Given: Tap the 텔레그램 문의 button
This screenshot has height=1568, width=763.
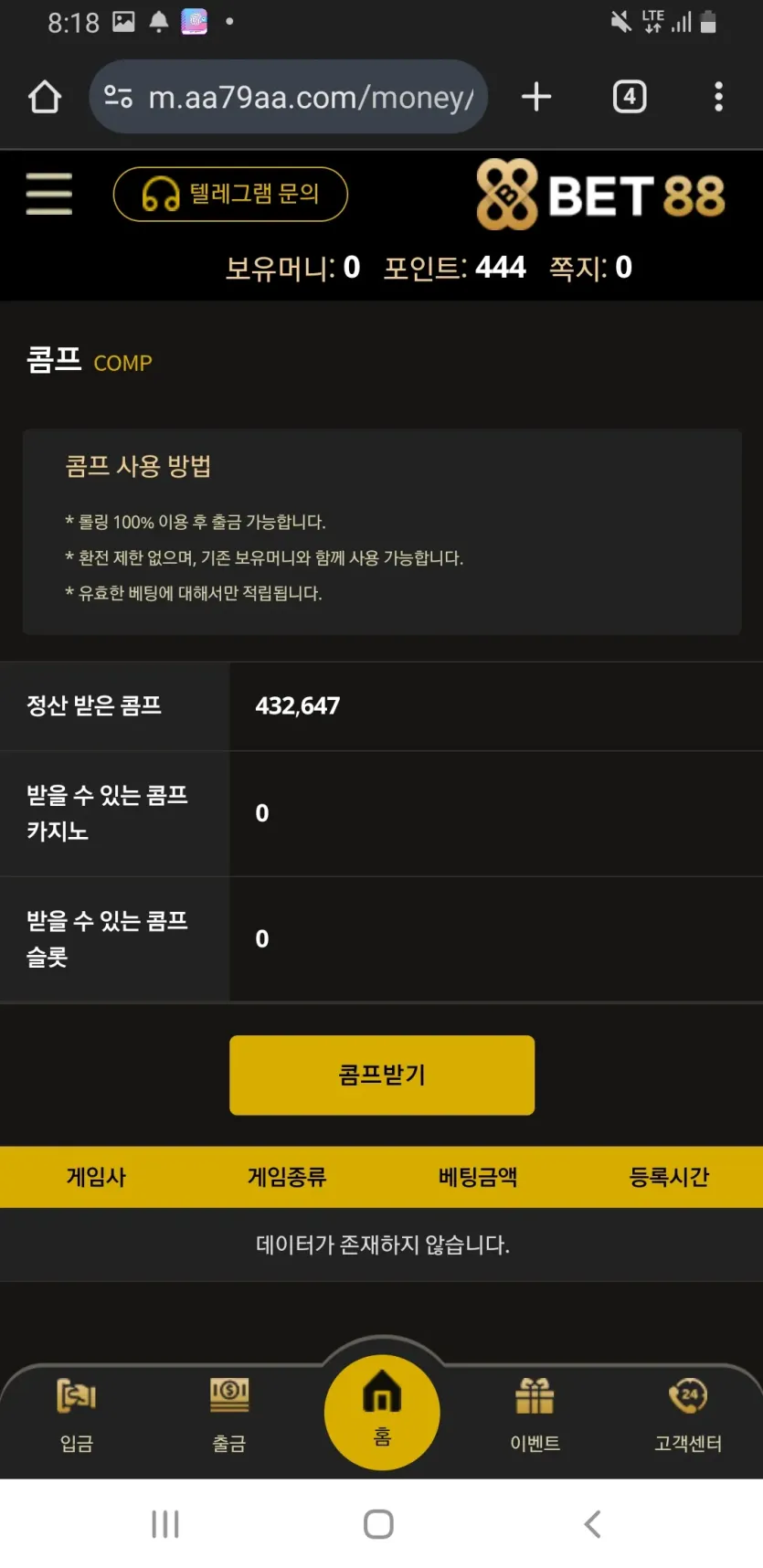Looking at the screenshot, I should click(230, 194).
